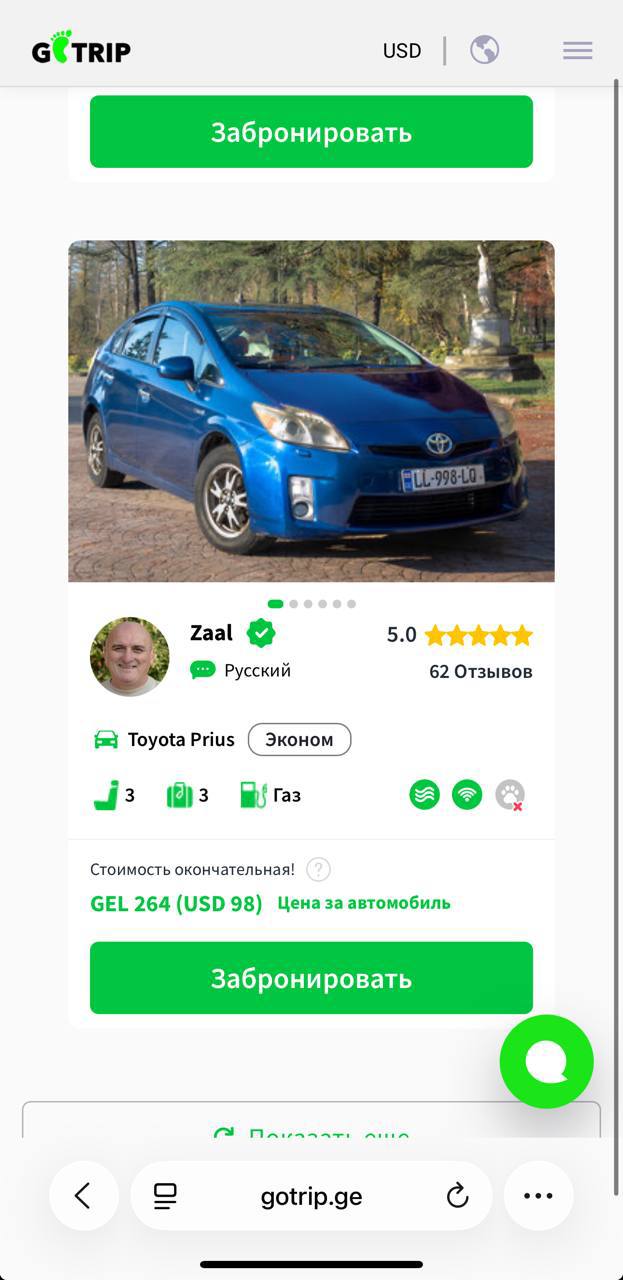
Task: Open the blue Toyota Prius photo
Action: (311, 410)
